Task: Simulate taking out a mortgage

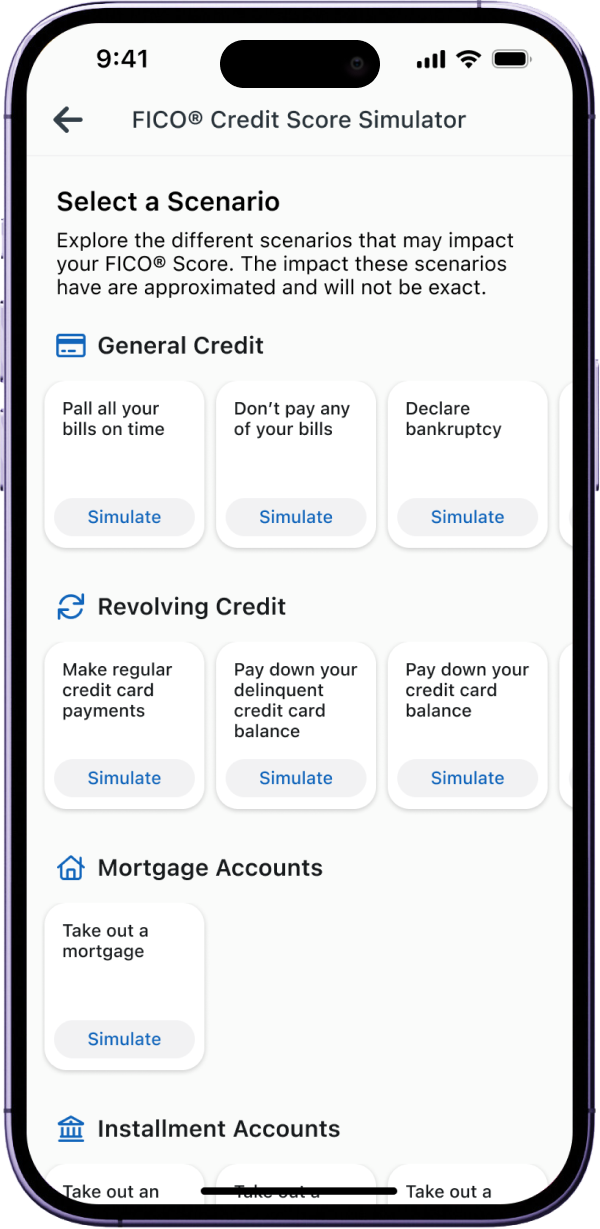Action: [124, 1039]
